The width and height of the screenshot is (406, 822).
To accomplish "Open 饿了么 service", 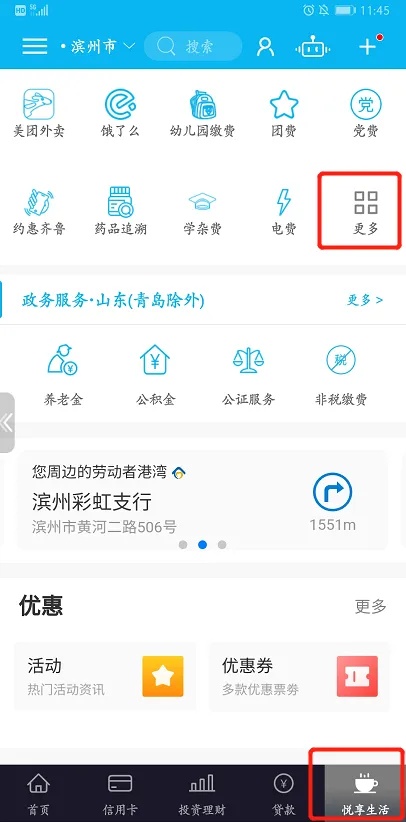I will (x=121, y=114).
